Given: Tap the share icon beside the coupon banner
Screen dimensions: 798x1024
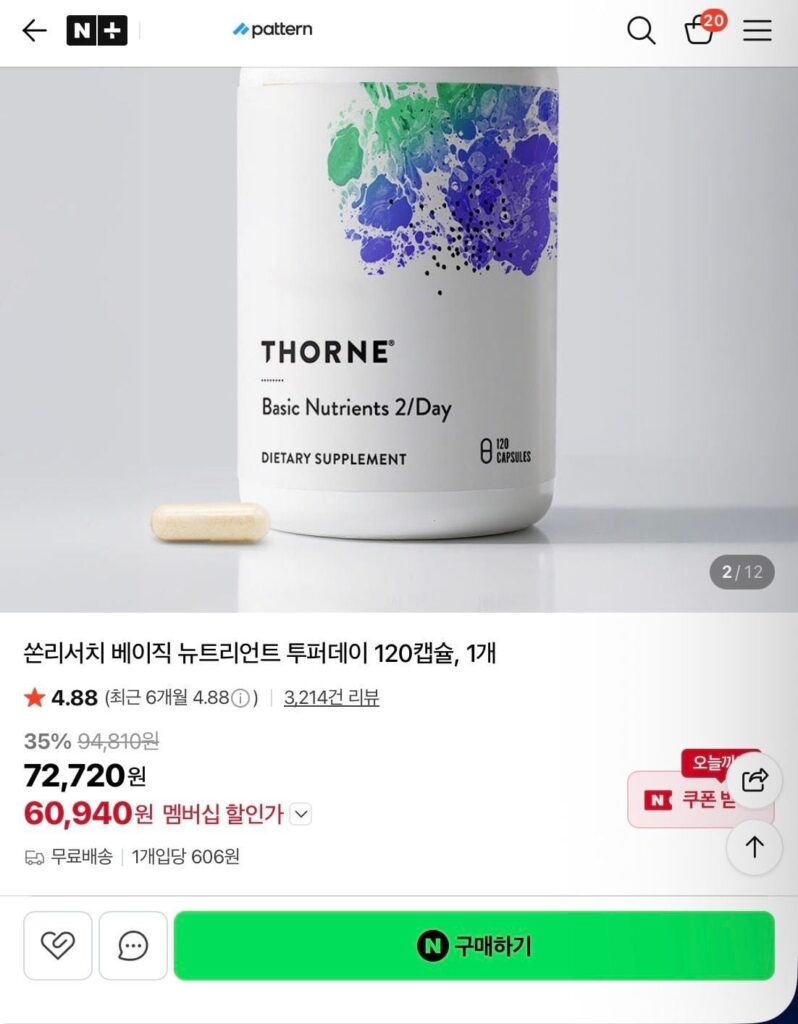Looking at the screenshot, I should click(x=755, y=781).
